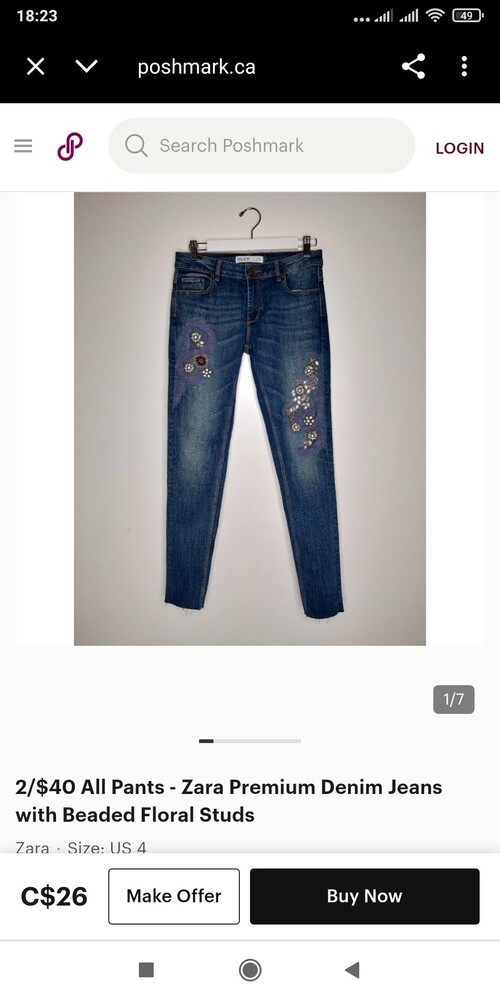Go to the Poshmark home logo
Screen dimensions: 500x1000
point(70,147)
